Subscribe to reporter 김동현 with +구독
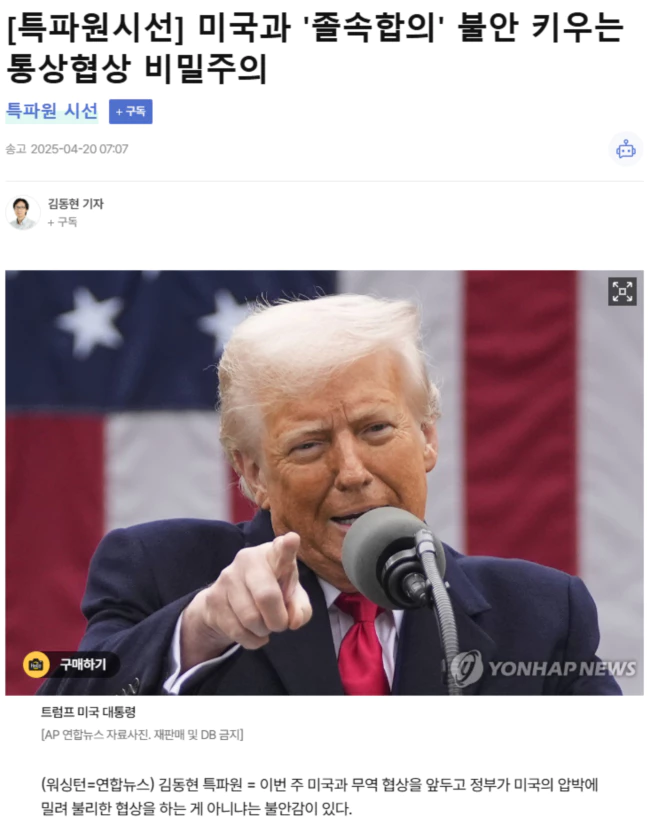This screenshot has width=650, height=825. pos(62,222)
